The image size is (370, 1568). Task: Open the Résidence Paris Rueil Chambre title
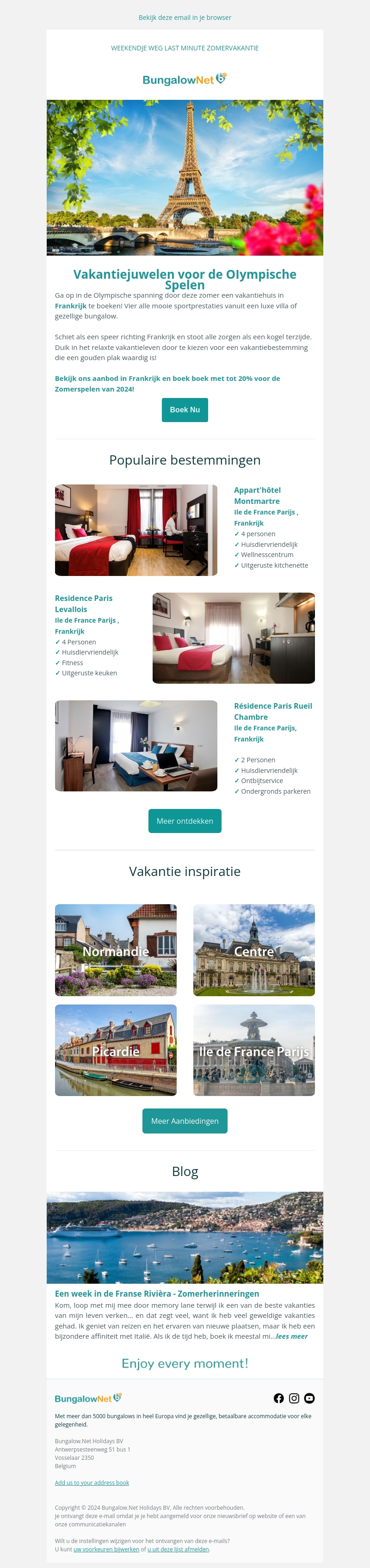point(272,711)
